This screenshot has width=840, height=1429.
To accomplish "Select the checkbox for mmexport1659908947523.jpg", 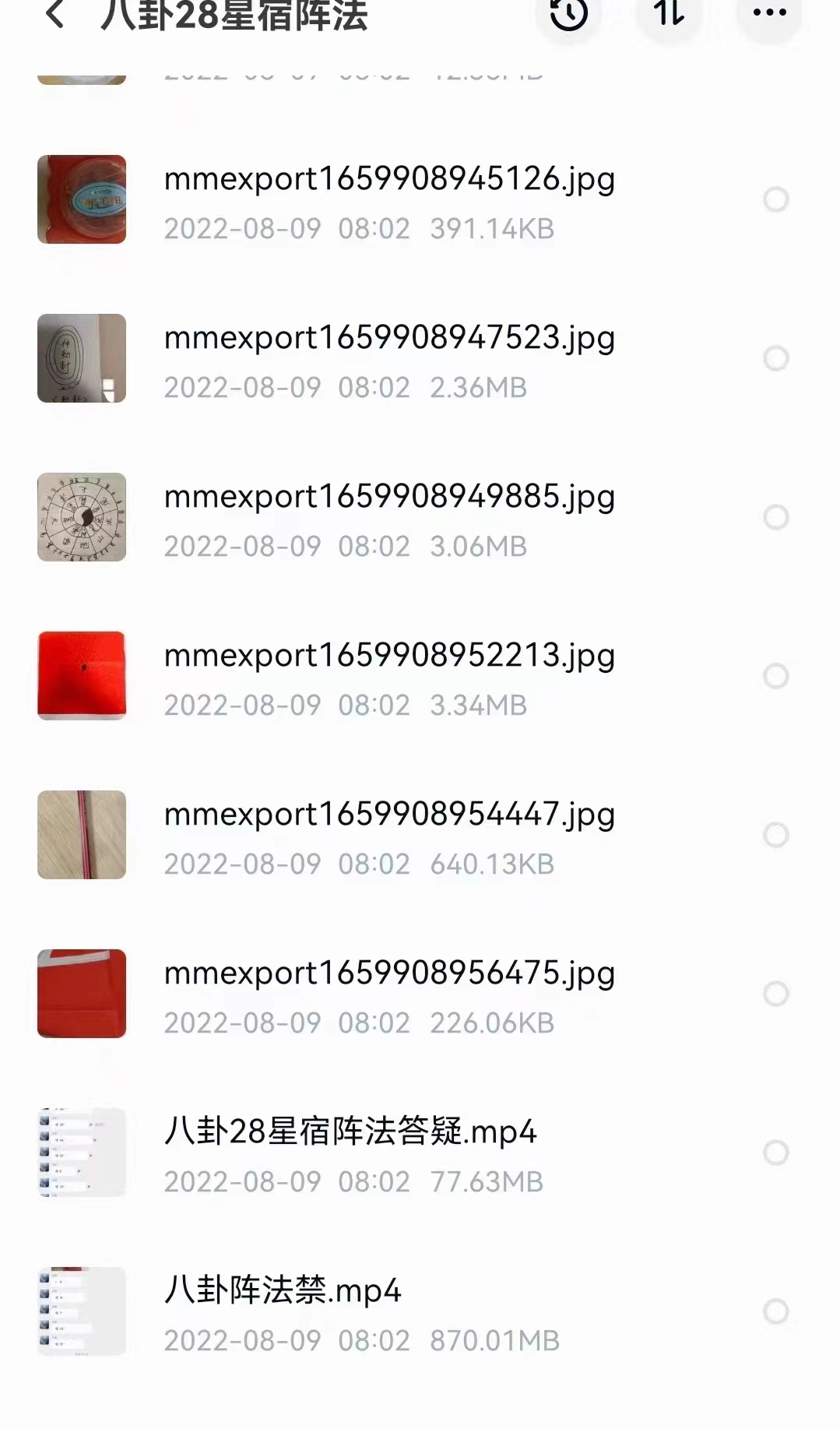I will pos(776,357).
